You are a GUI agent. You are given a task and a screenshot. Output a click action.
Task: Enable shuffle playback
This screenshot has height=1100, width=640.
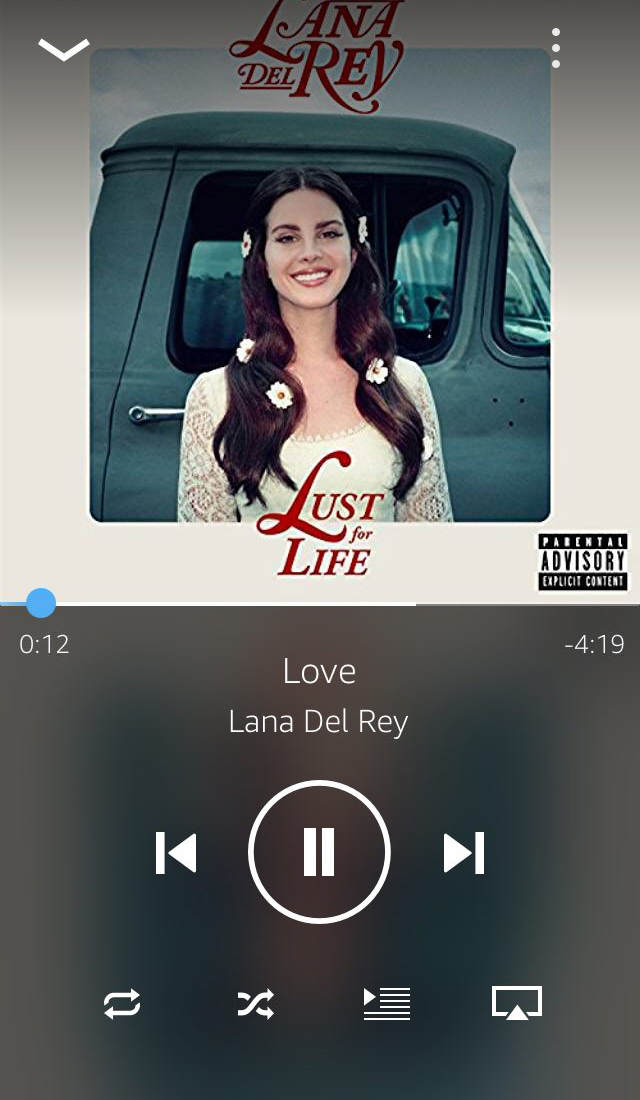coord(255,1004)
